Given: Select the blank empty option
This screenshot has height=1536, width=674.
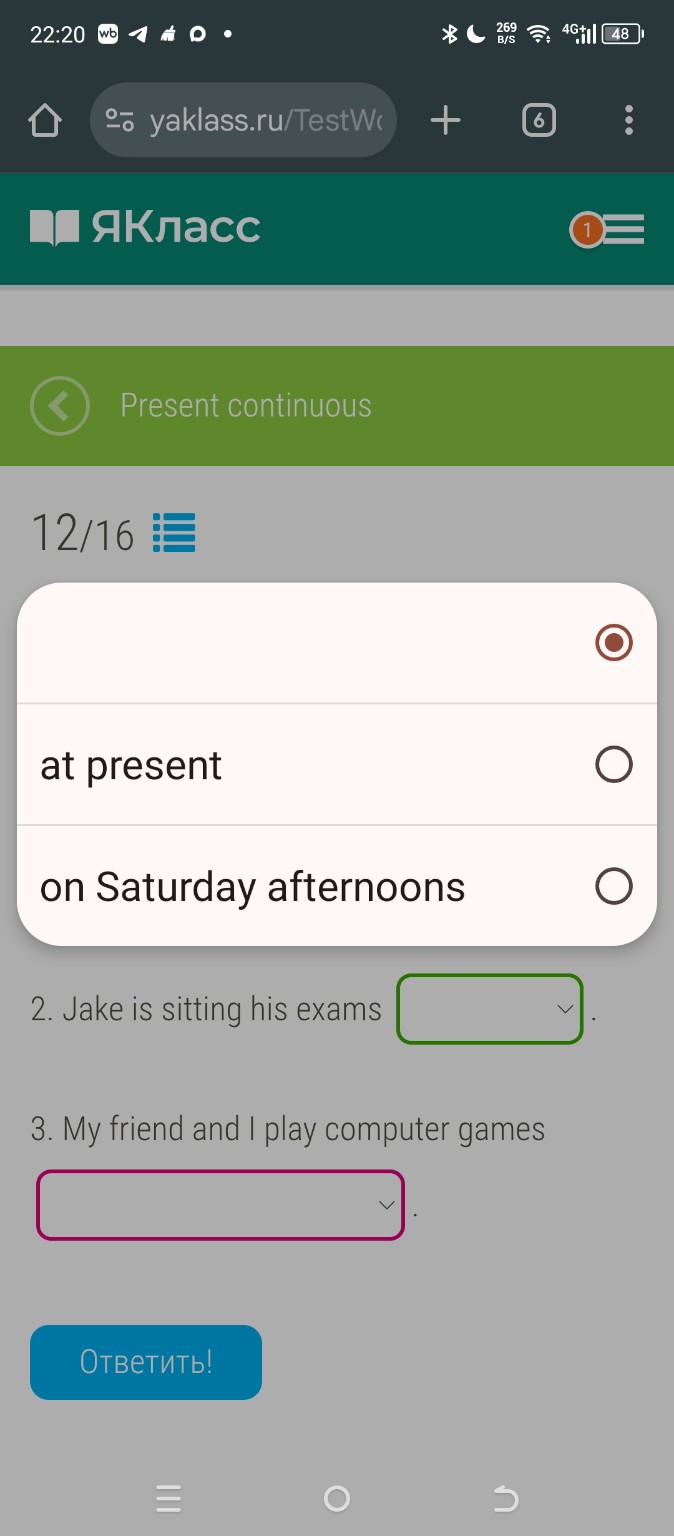Looking at the screenshot, I should 336,642.
